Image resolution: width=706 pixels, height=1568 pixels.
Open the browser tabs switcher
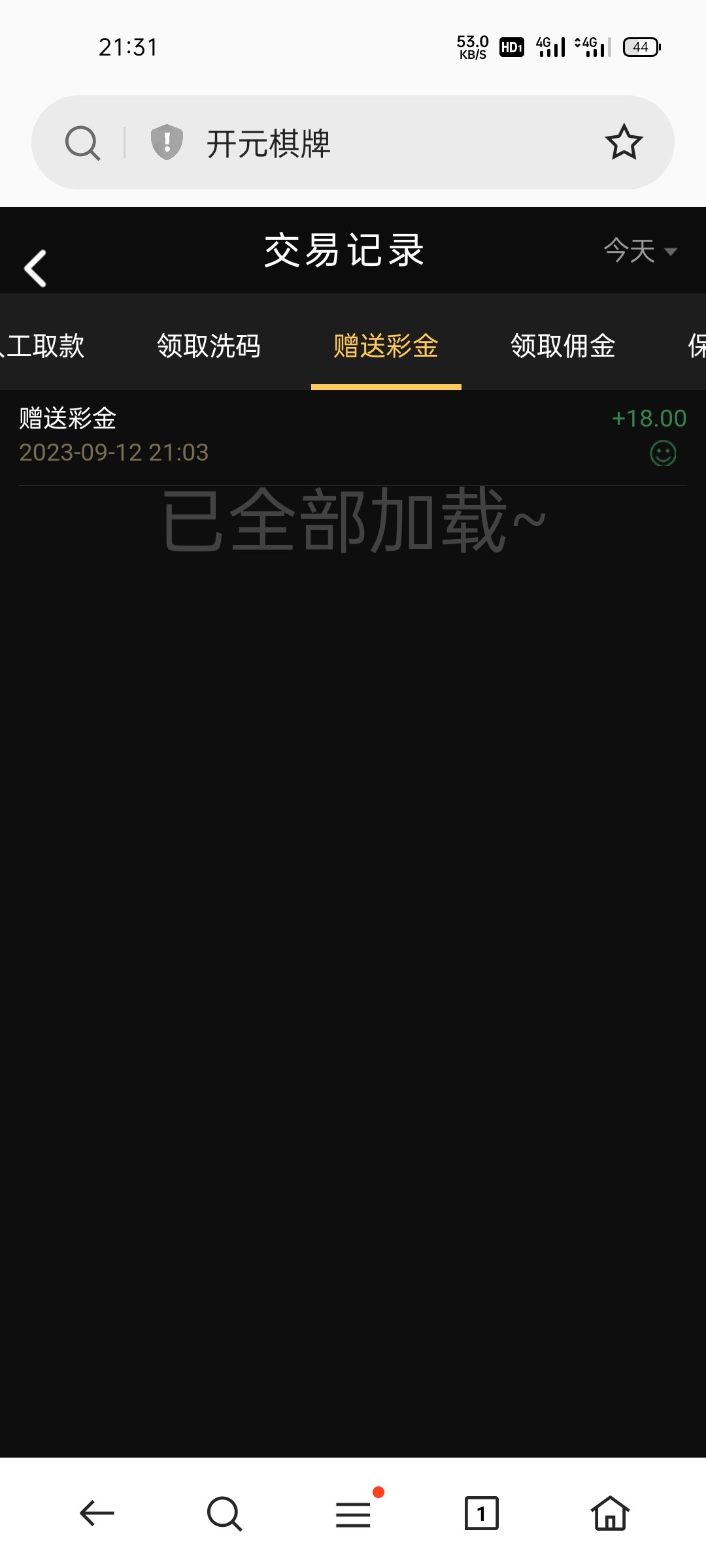pos(481,1513)
